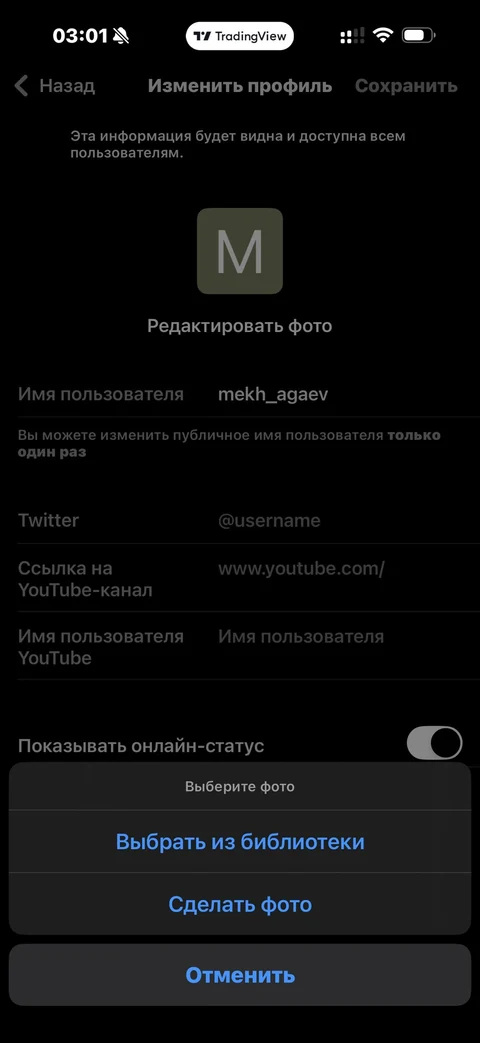Screen dimensions: 480x1043
Task: Choose photo from library
Action: pos(240,841)
